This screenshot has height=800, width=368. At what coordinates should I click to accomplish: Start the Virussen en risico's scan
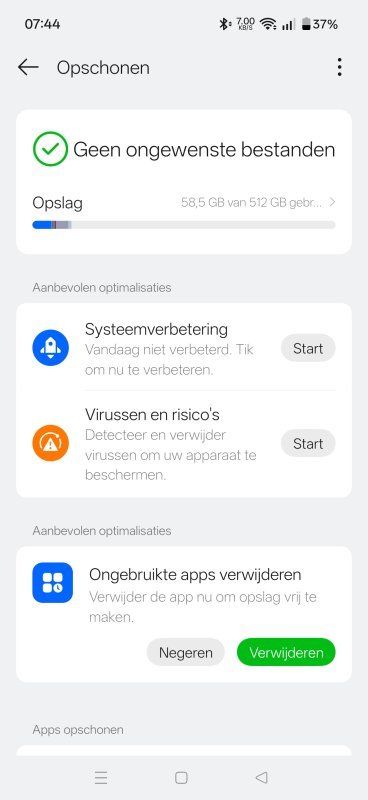tap(308, 443)
